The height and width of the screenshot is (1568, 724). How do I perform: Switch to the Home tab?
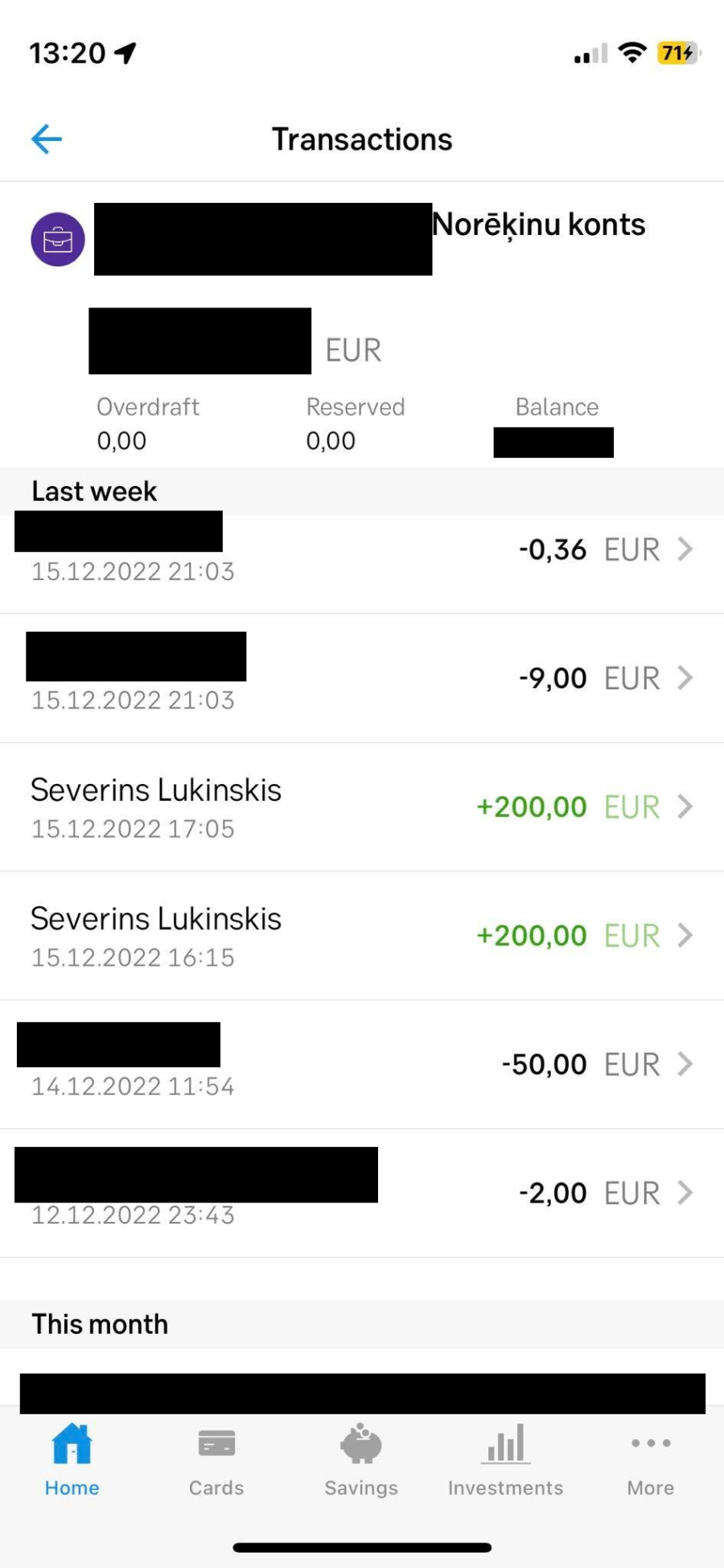(72, 1460)
